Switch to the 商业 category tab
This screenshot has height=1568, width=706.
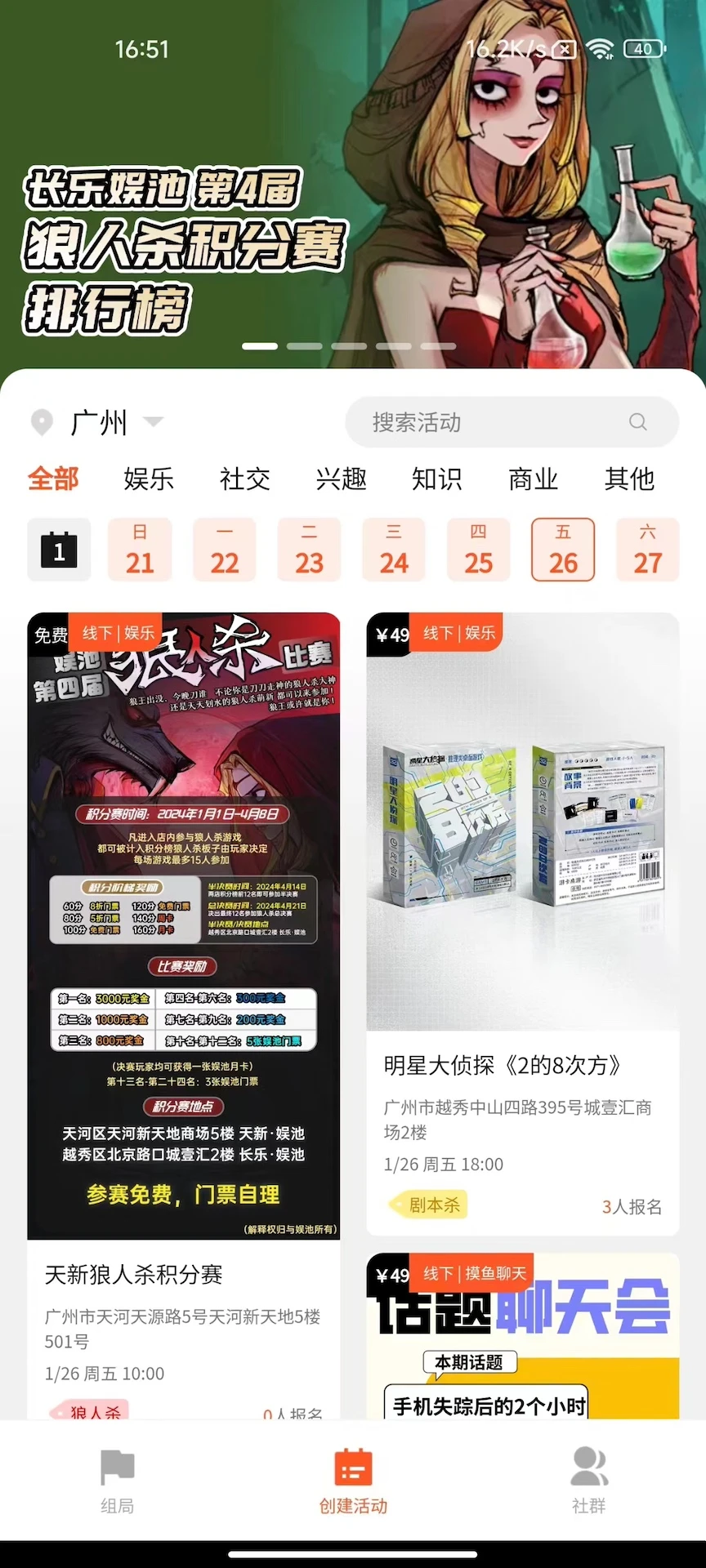pyautogui.click(x=533, y=479)
